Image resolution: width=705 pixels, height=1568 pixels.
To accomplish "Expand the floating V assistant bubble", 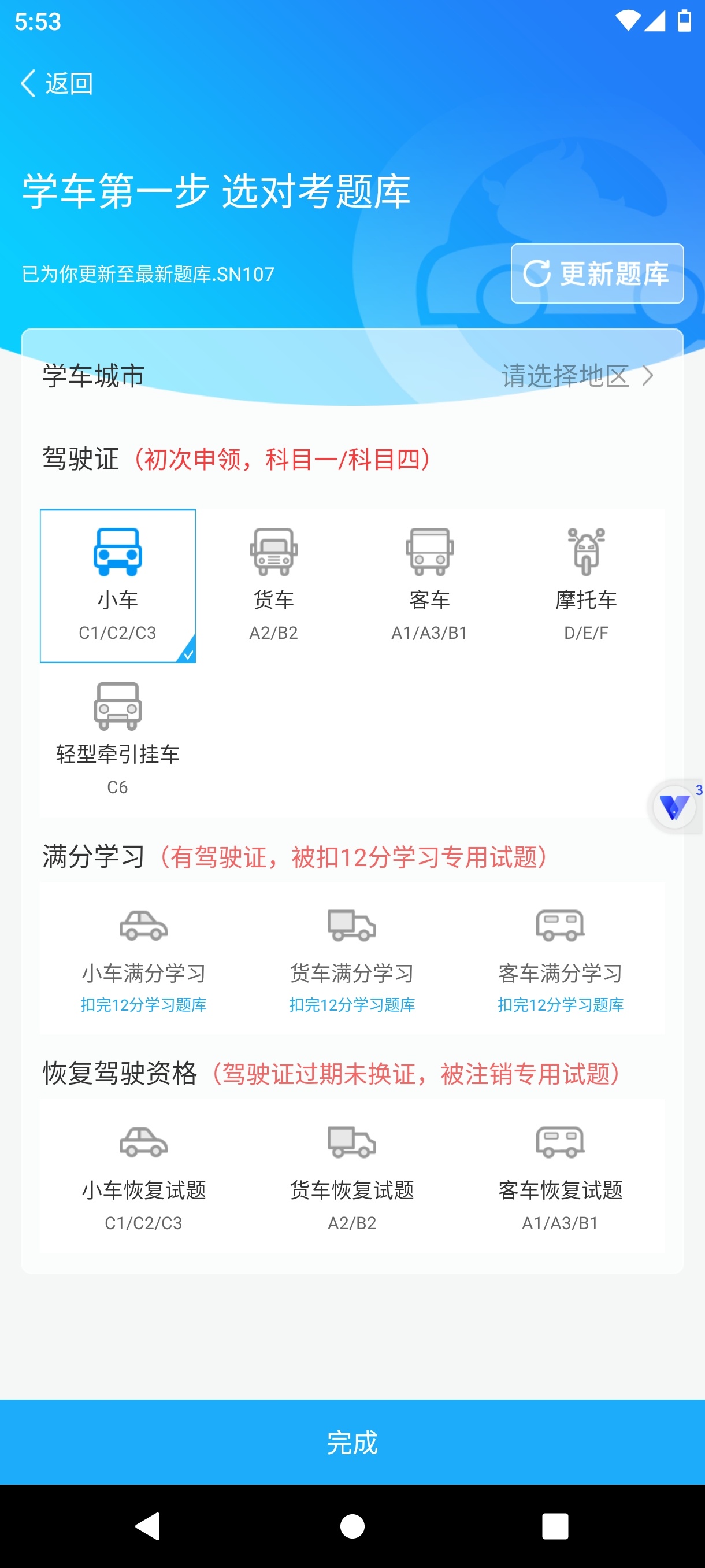I will [675, 807].
